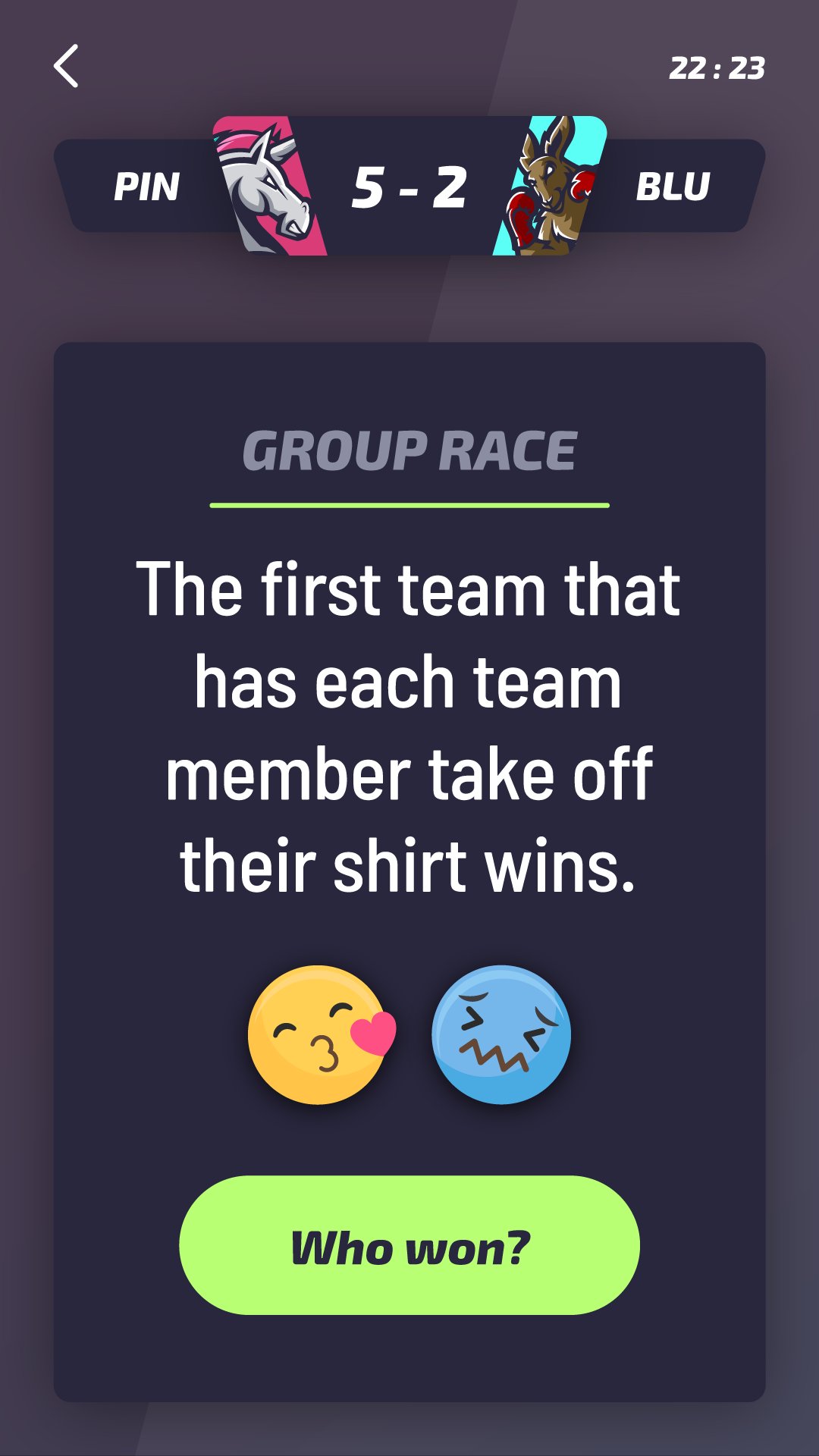Go back using the top arrow

[x=67, y=67]
